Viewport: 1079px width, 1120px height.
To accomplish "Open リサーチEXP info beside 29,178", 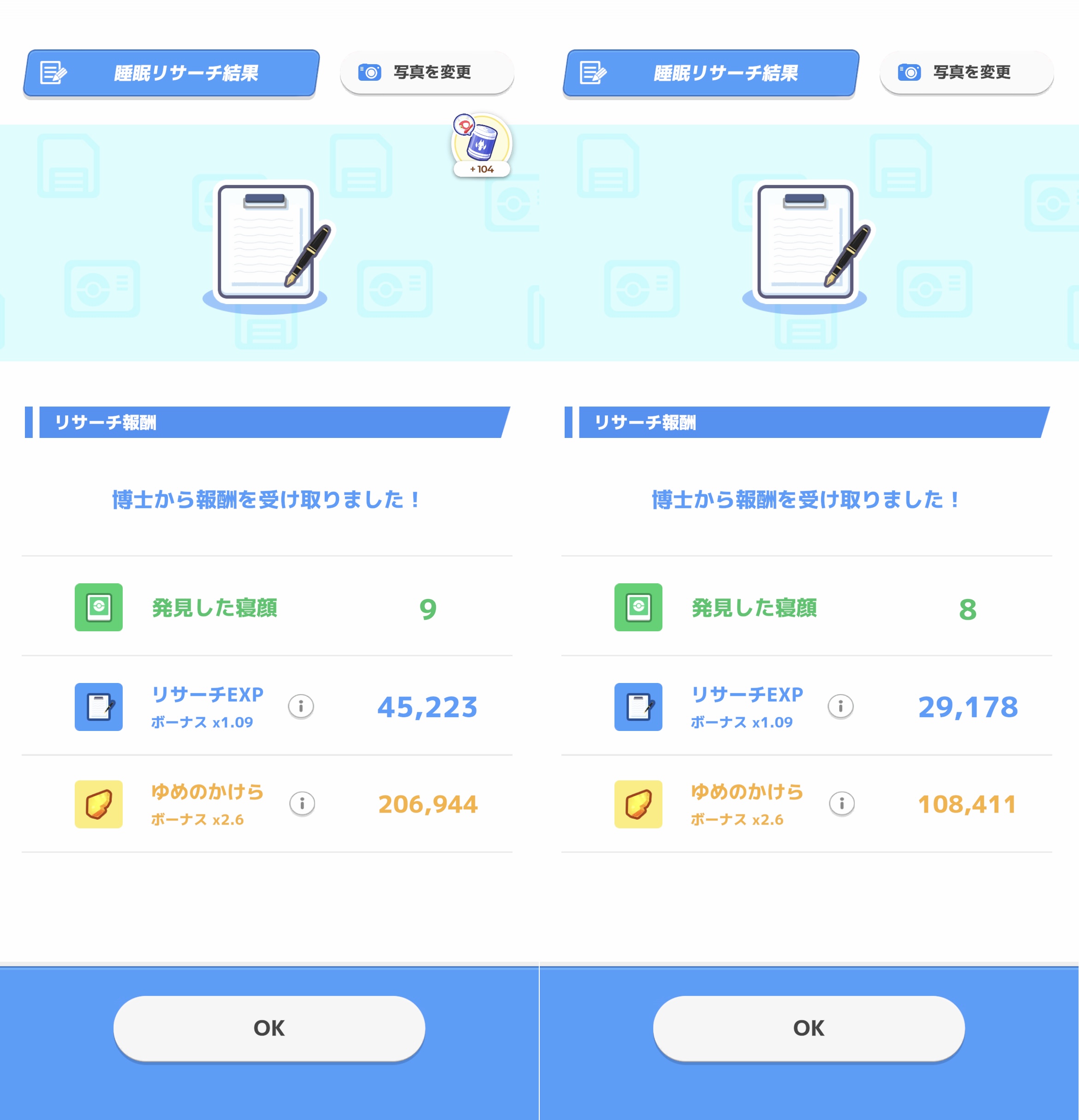I will pos(841,706).
